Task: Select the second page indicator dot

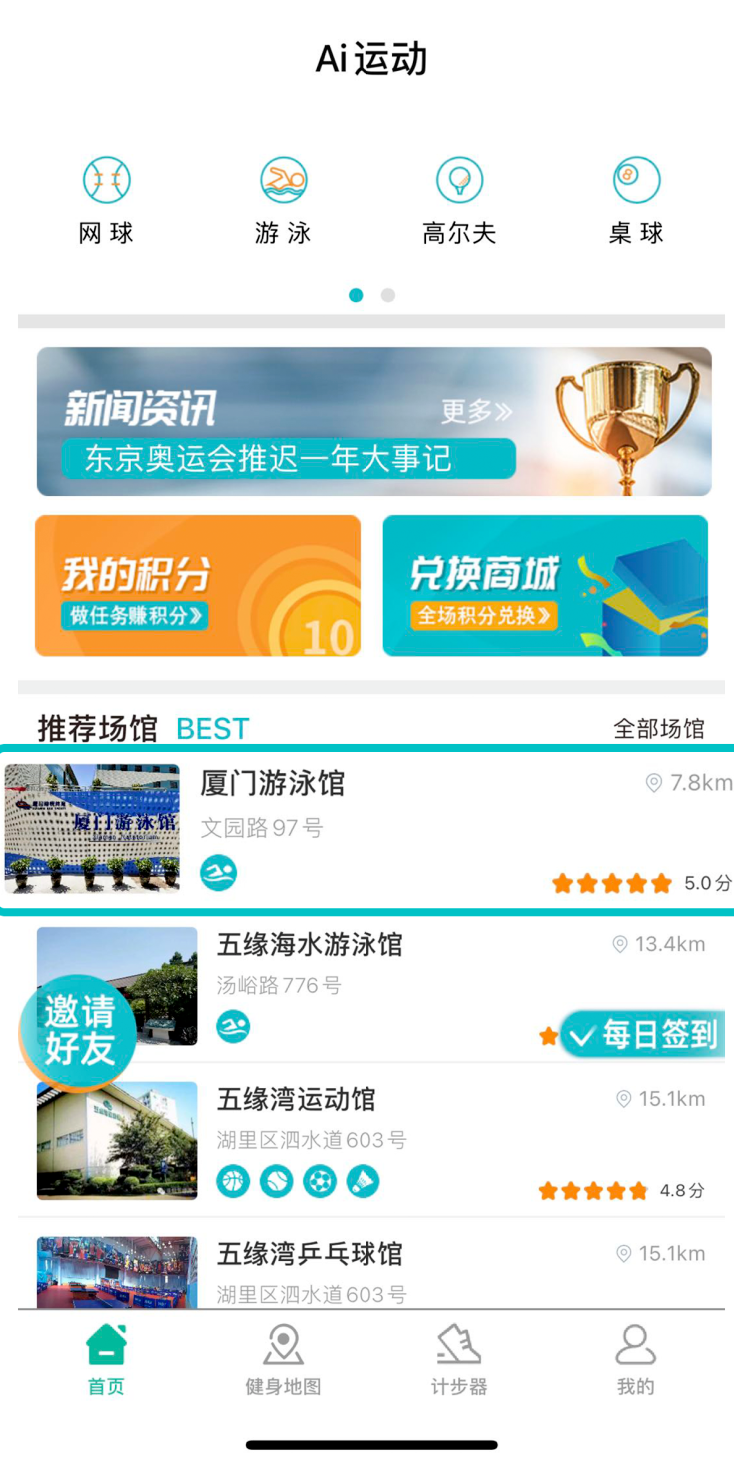Action: click(x=387, y=295)
